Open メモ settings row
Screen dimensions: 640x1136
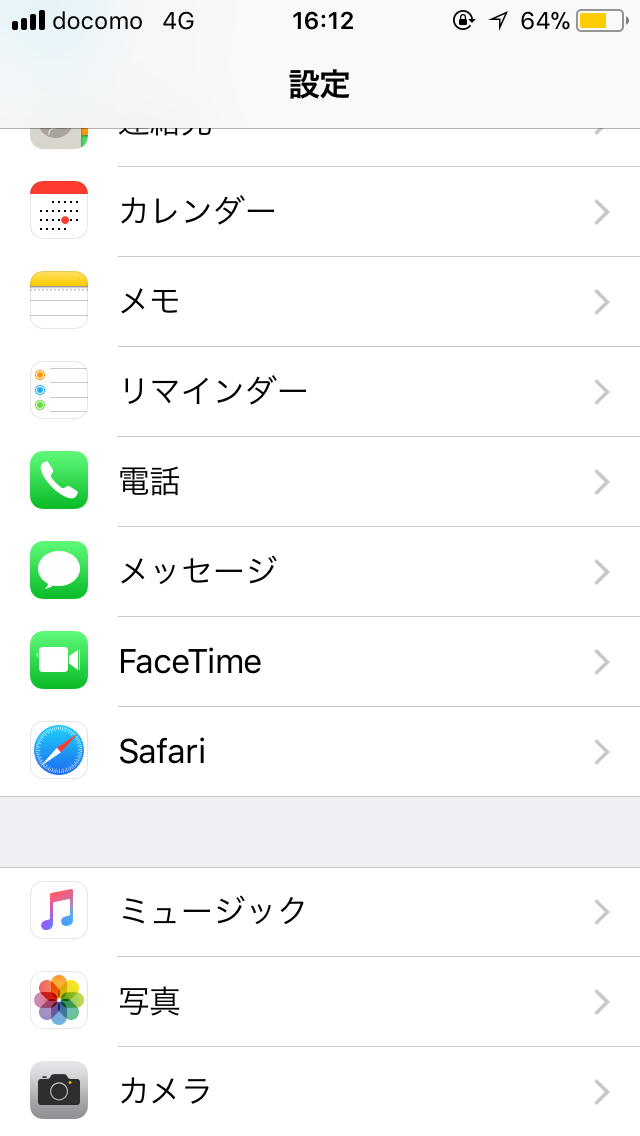click(x=320, y=301)
